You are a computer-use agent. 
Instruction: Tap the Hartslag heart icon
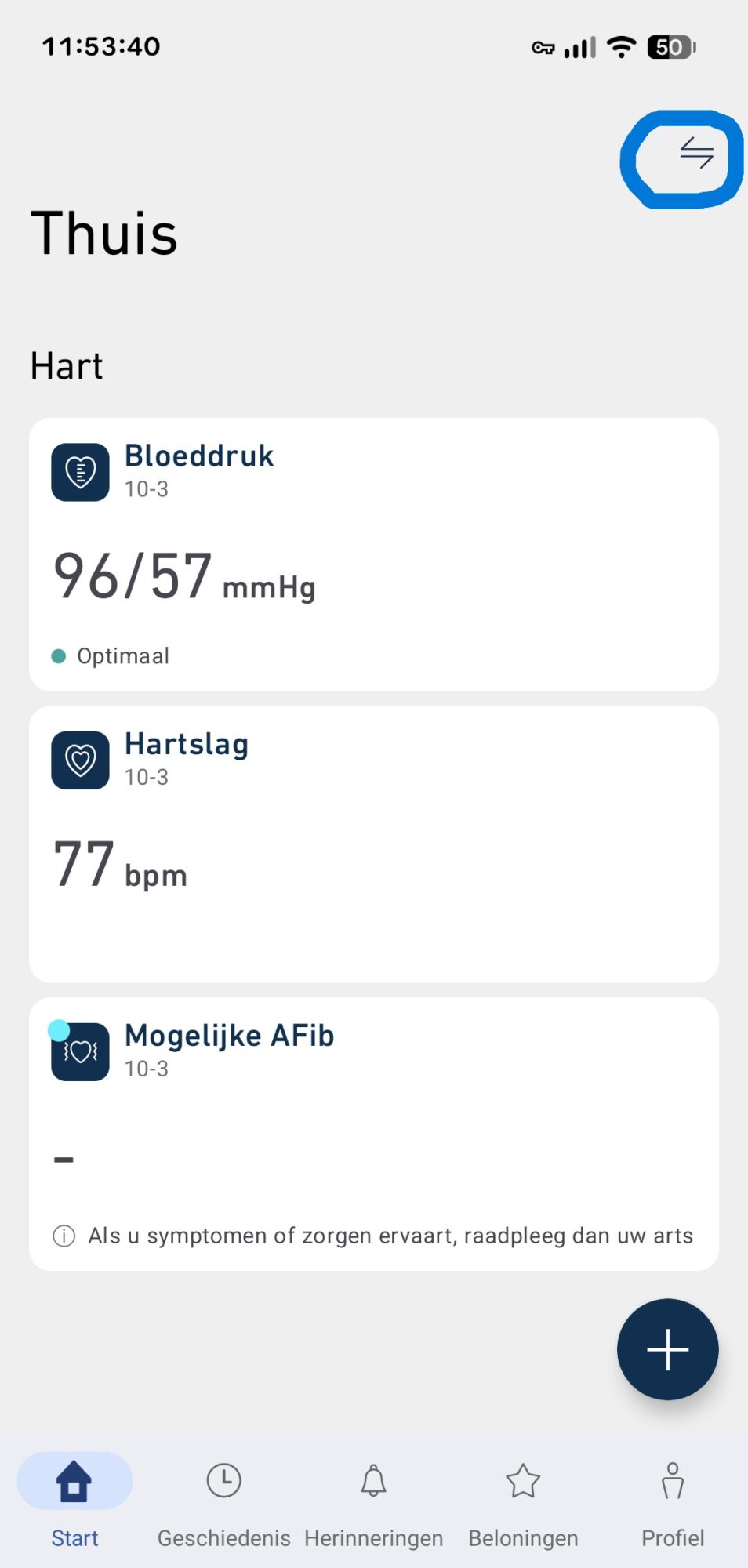click(79, 760)
